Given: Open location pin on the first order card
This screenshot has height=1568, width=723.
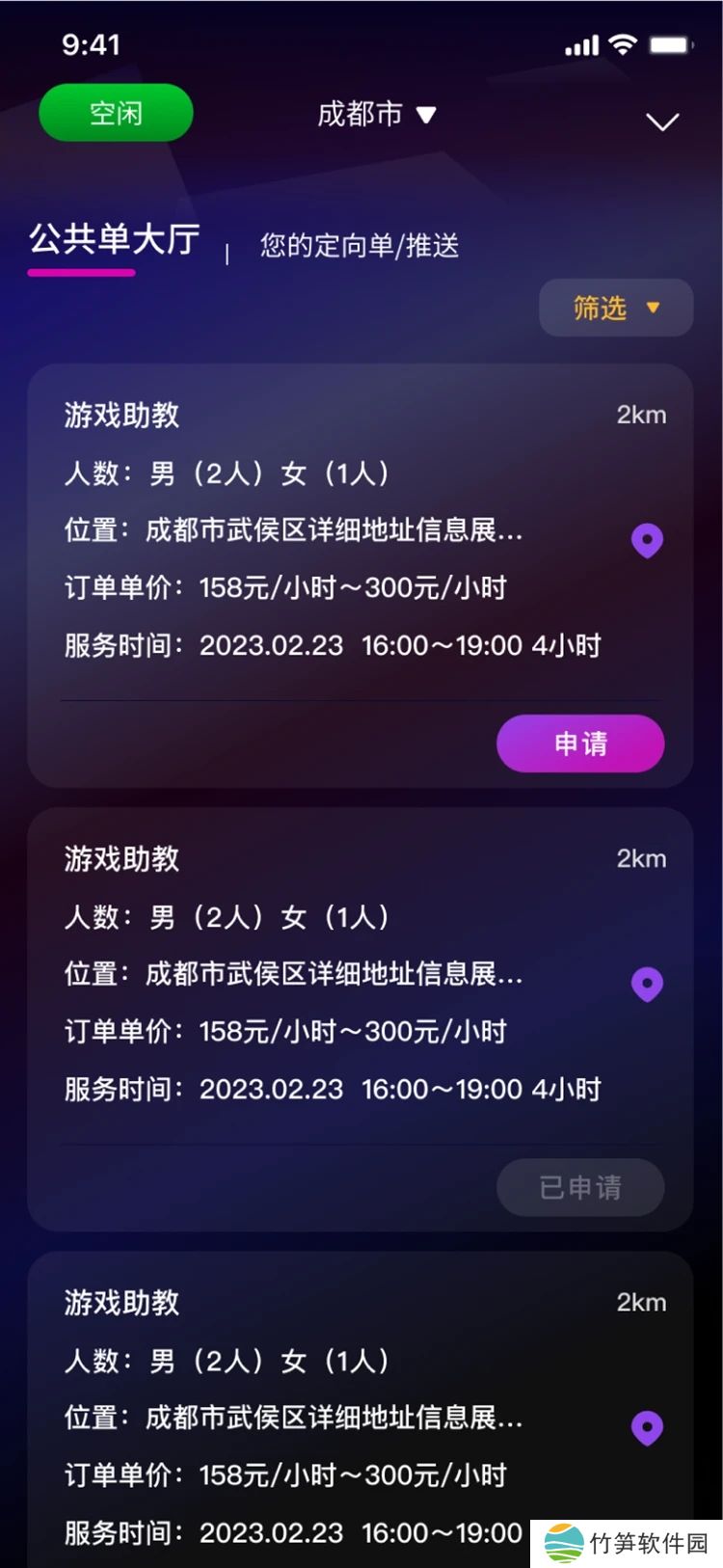Looking at the screenshot, I should tap(647, 540).
